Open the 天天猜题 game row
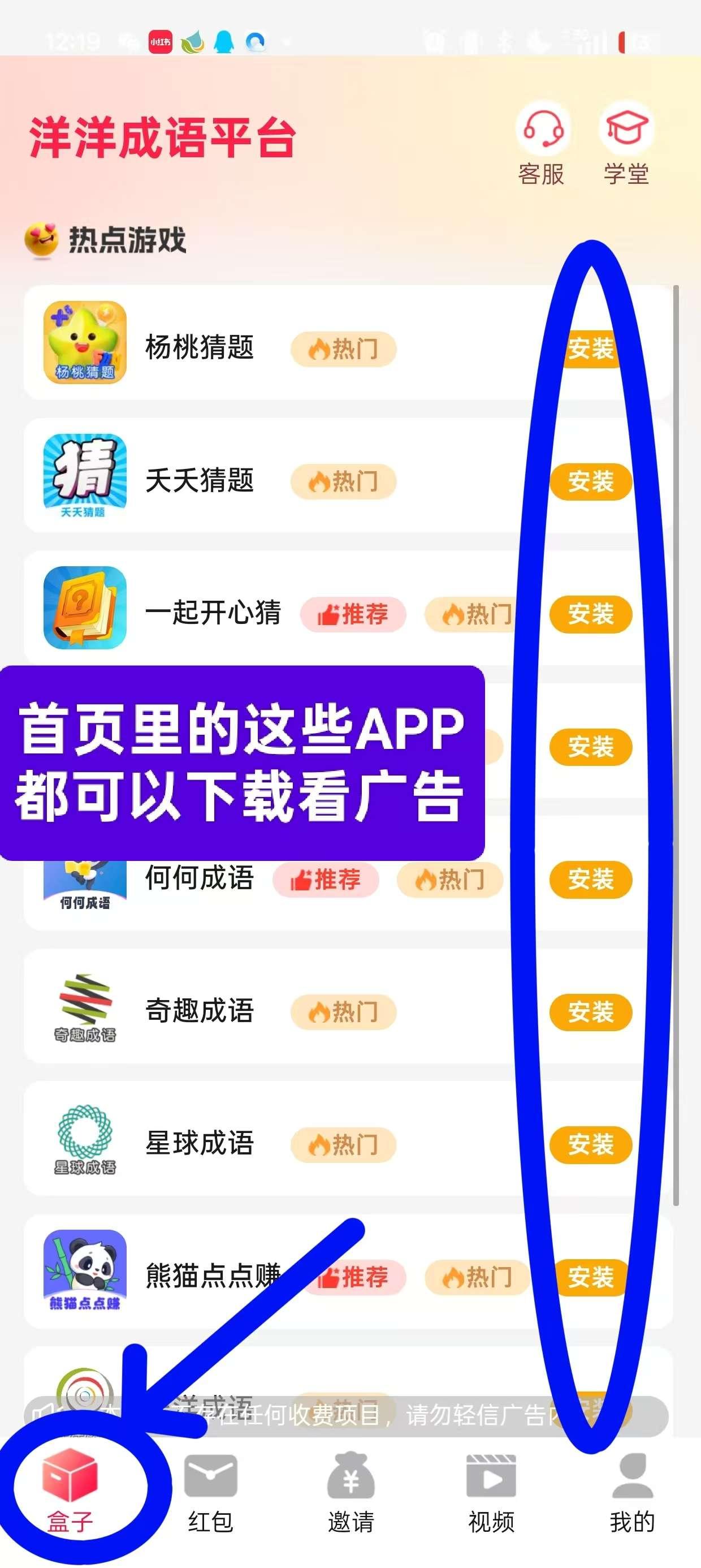This screenshot has width=701, height=1568. (348, 475)
